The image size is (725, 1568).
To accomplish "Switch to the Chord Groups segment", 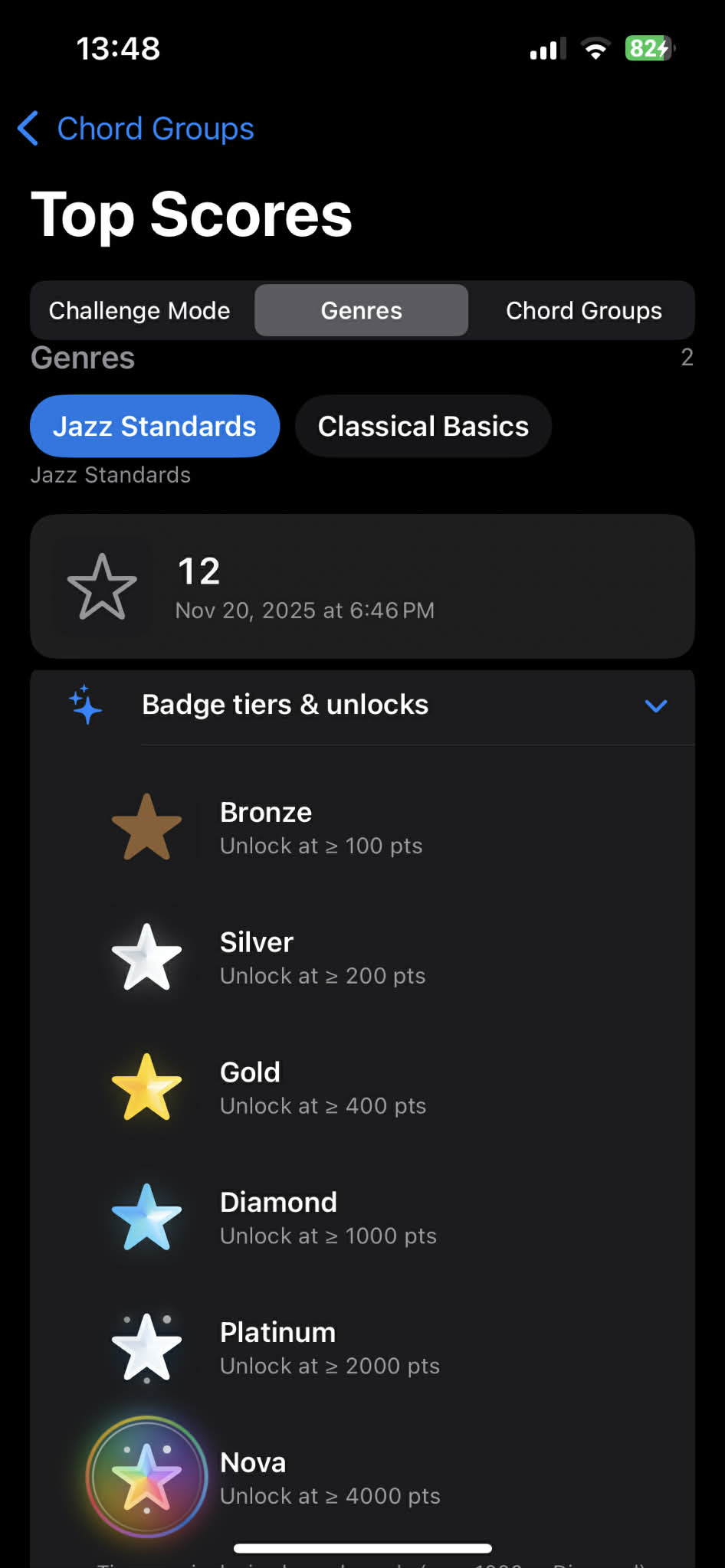I will pos(583,310).
